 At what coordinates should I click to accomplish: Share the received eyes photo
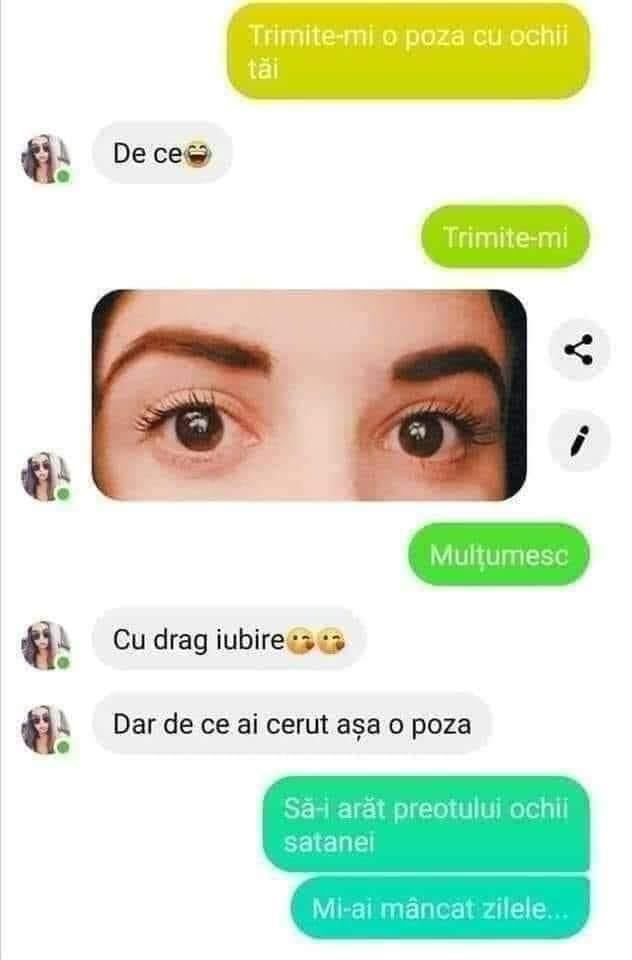point(579,350)
